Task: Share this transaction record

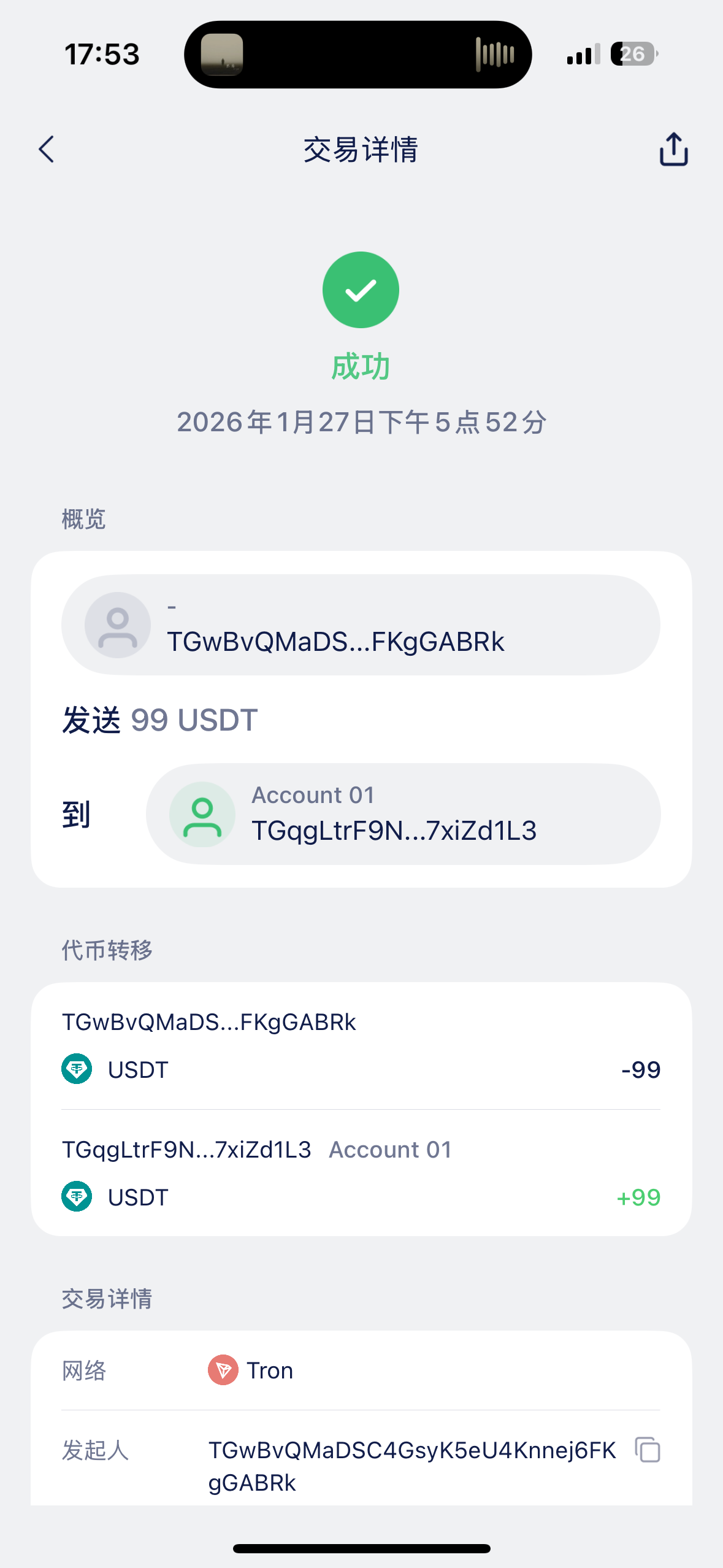Action: point(673,149)
